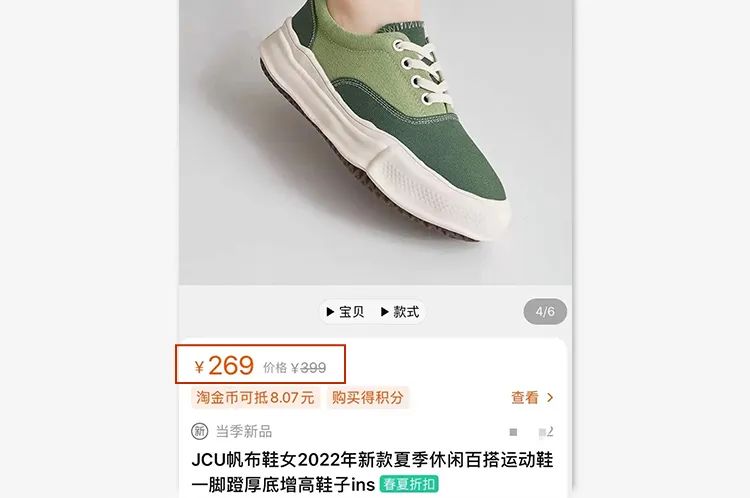Image resolution: width=750 pixels, height=498 pixels.
Task: Switch to the 款式 image section
Action: [399, 312]
